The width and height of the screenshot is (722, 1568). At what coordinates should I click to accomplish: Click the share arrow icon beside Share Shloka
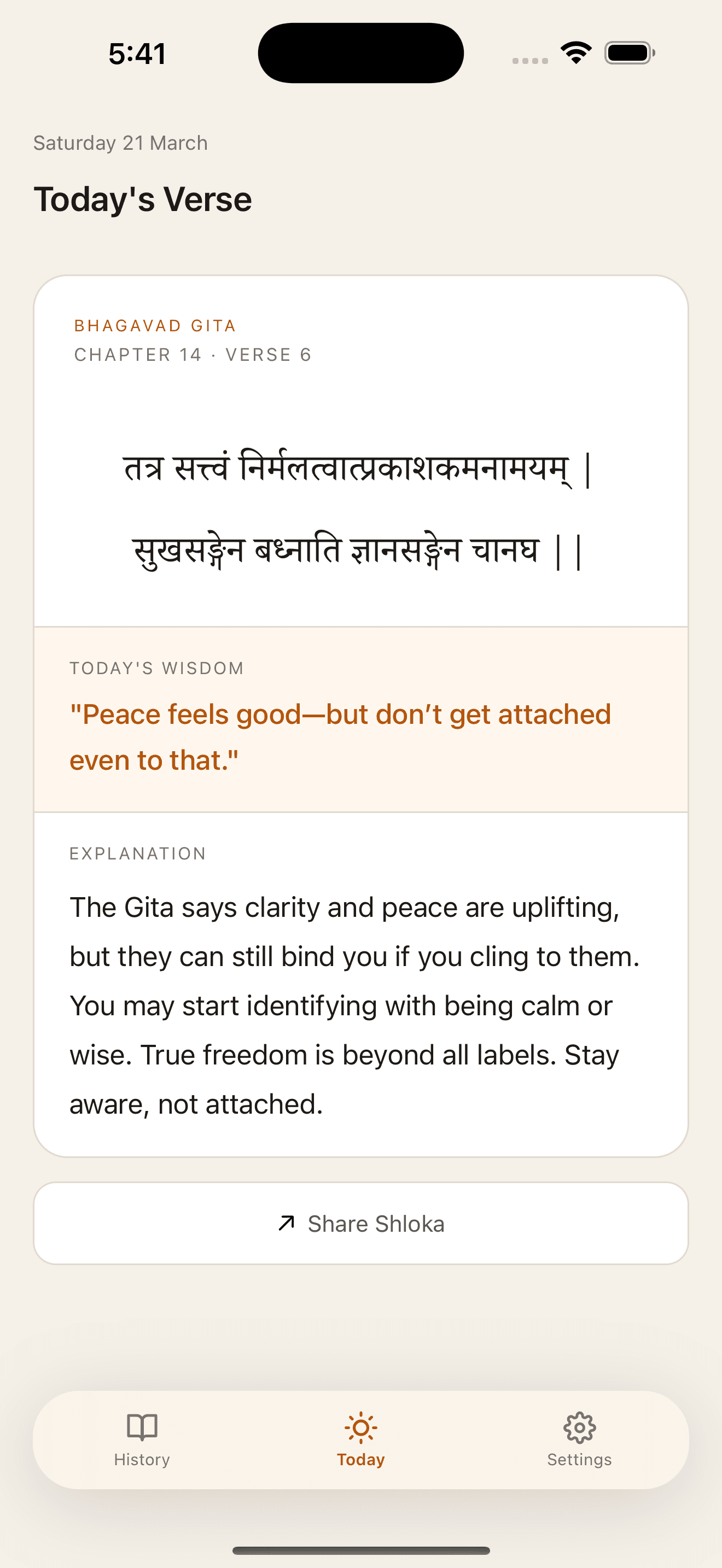(x=286, y=1223)
